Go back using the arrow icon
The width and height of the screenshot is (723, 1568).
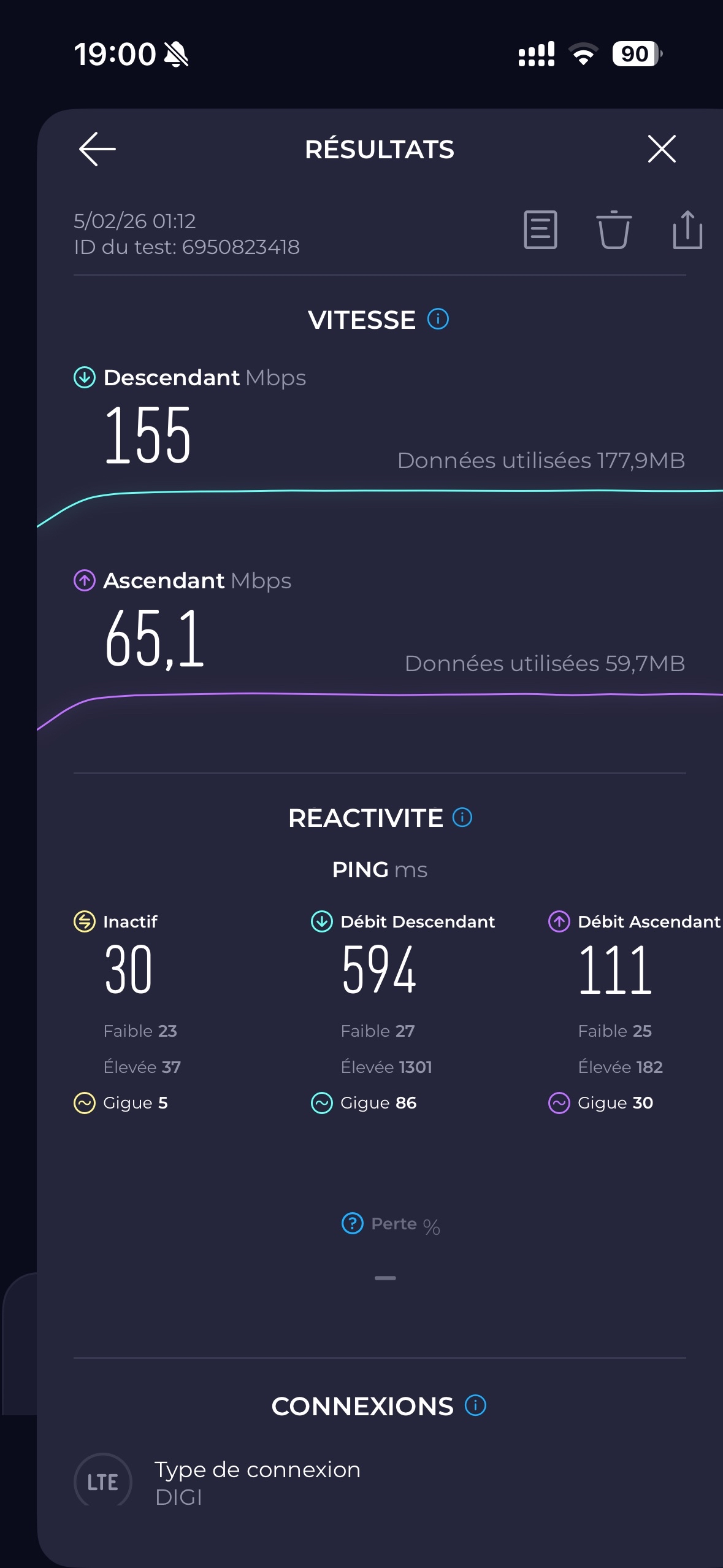(98, 149)
